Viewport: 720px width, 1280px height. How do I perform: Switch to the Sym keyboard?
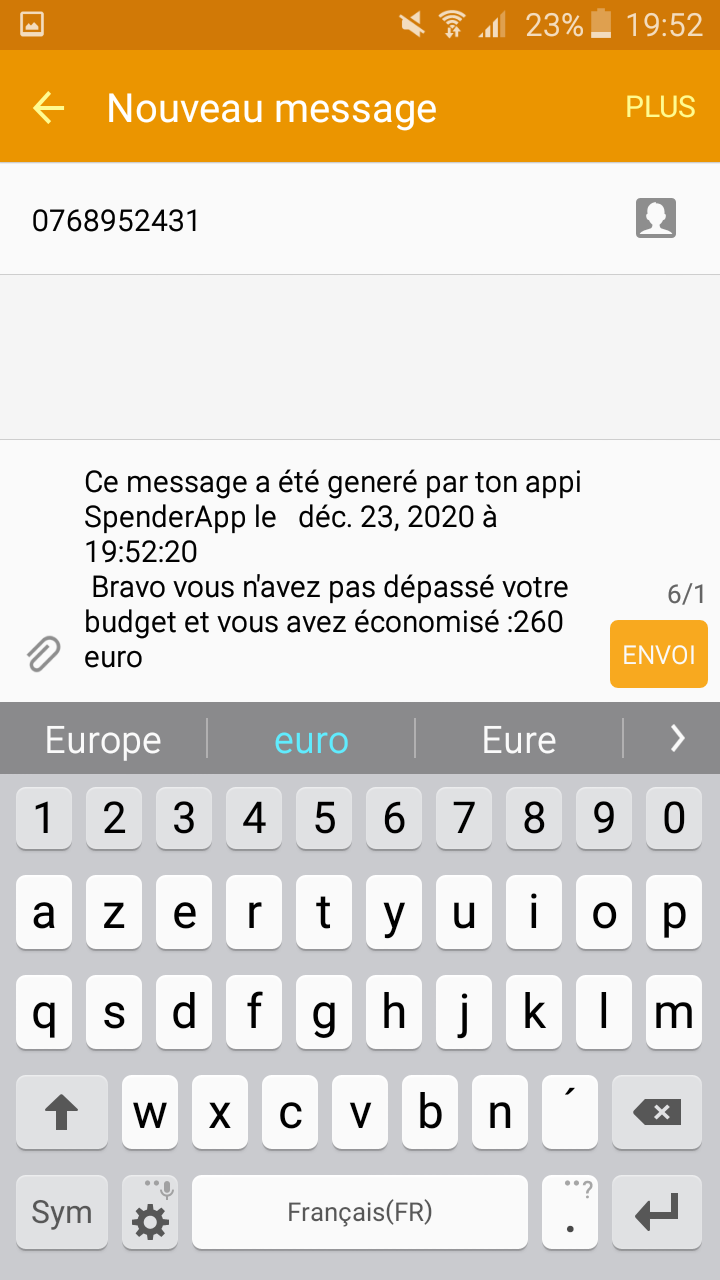[61, 1212]
